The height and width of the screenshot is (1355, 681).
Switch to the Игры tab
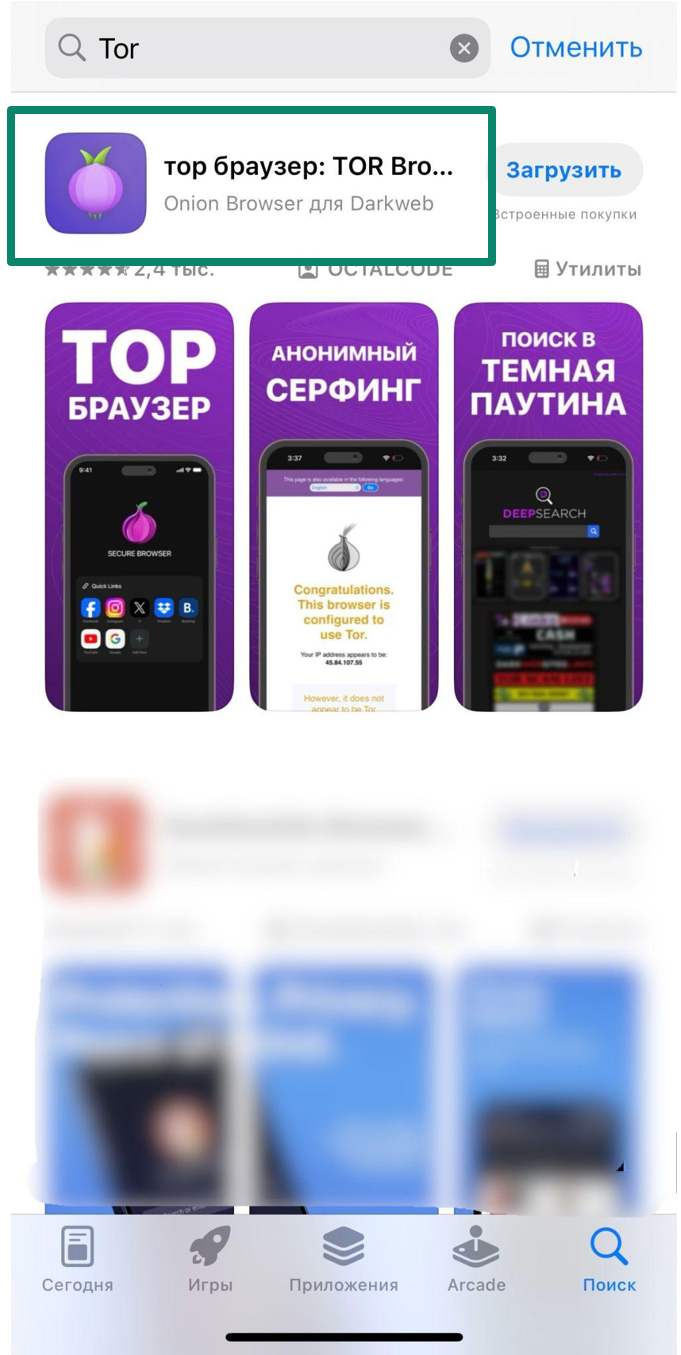(210, 1260)
